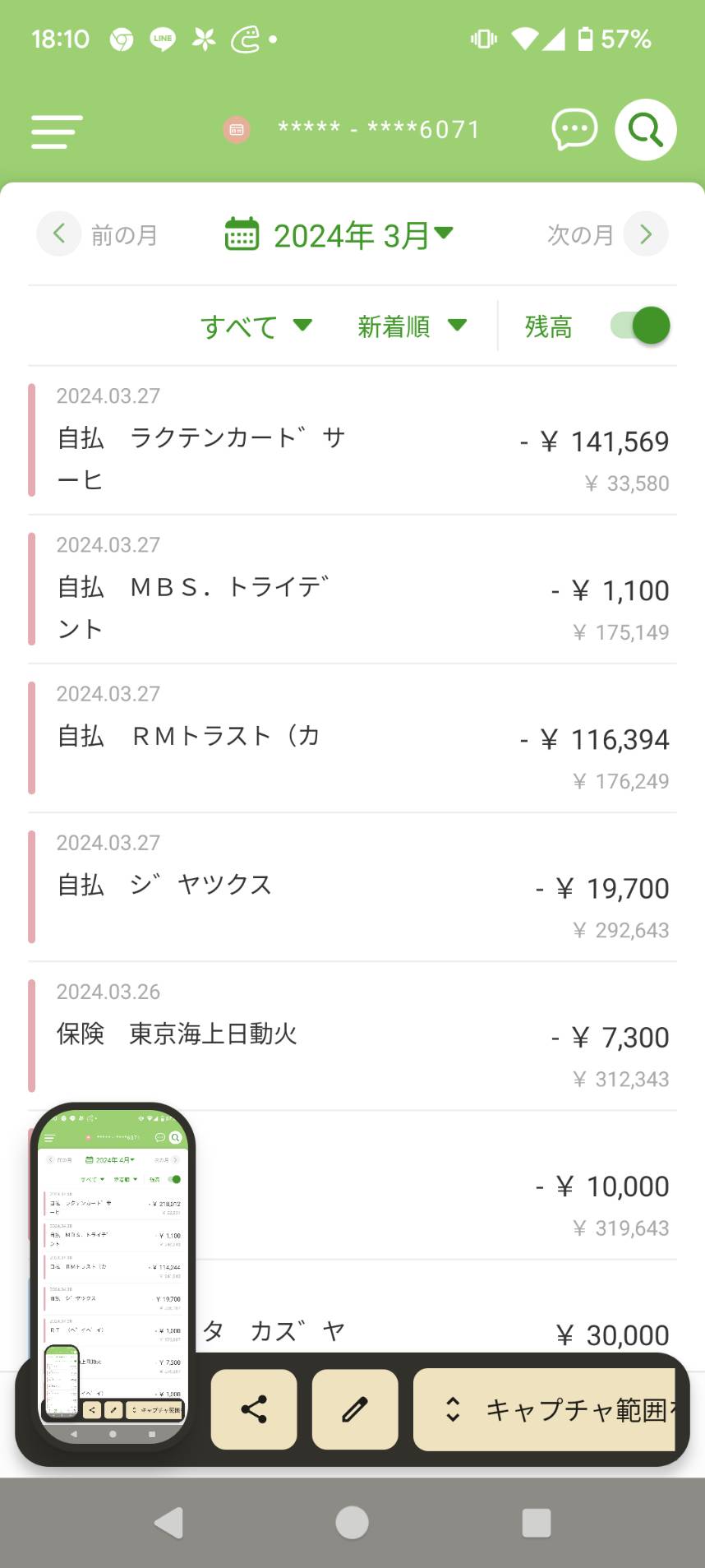This screenshot has width=705, height=1568.
Task: Share the captured screenshot
Action: [x=254, y=1409]
